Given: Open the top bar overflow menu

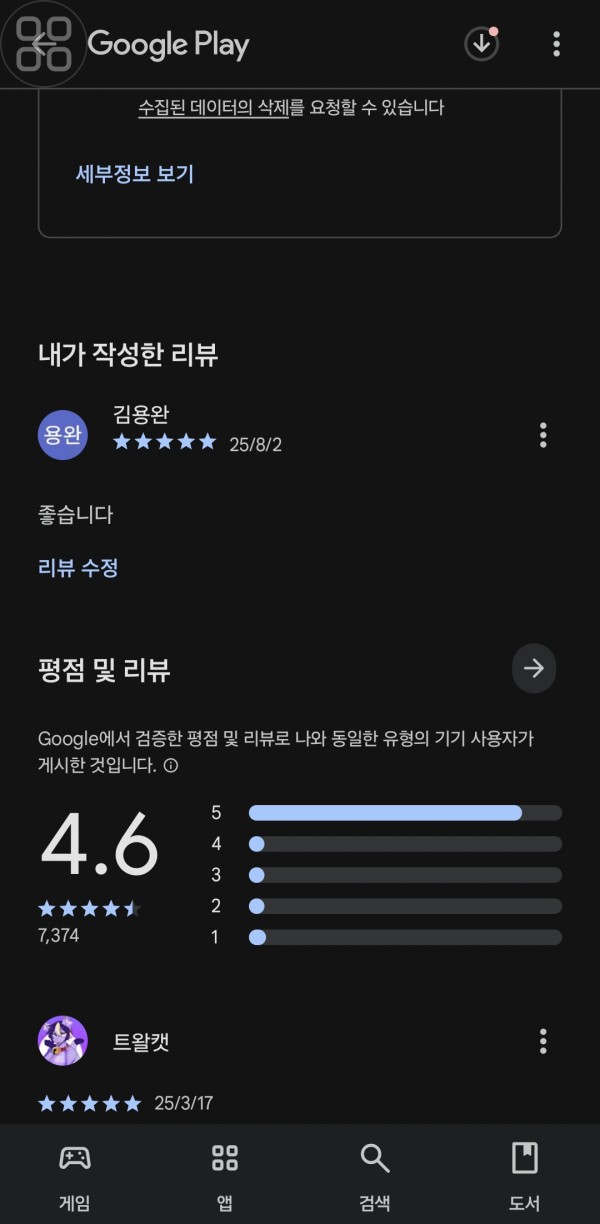Looking at the screenshot, I should (556, 44).
